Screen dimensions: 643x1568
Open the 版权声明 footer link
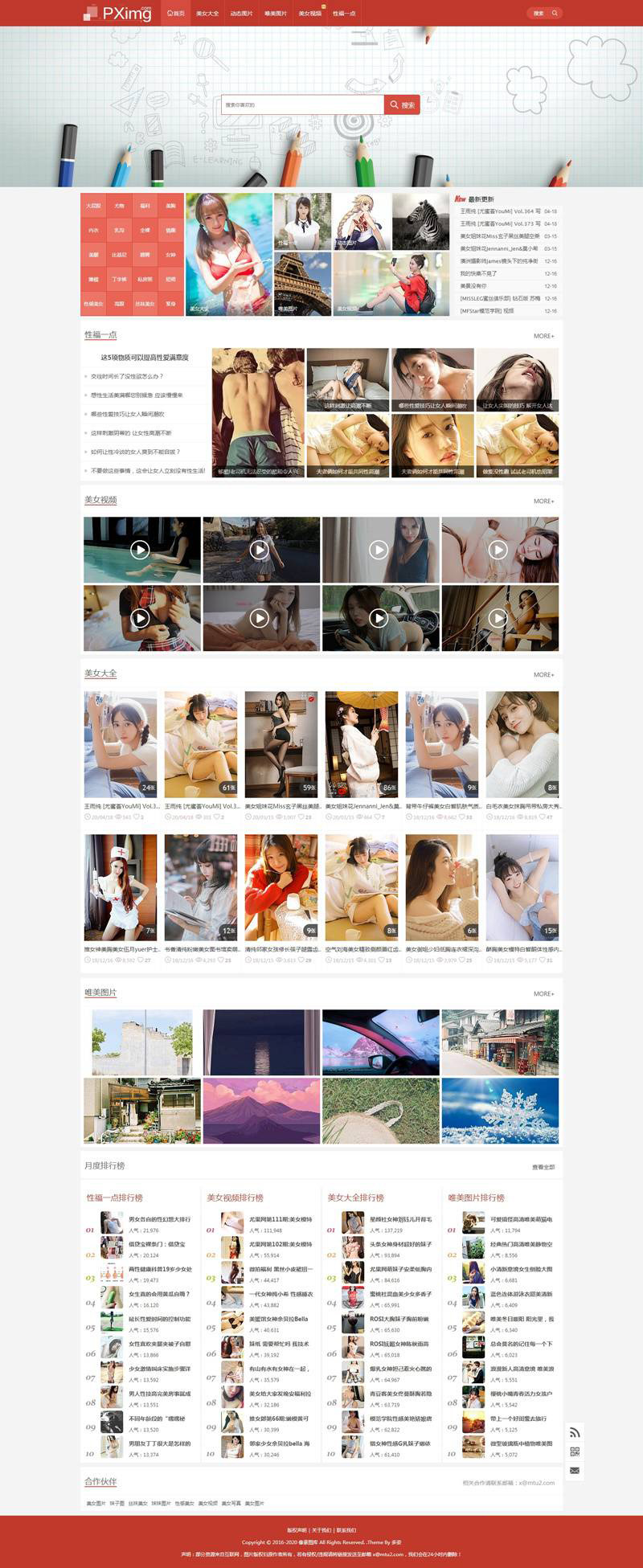tap(297, 1529)
